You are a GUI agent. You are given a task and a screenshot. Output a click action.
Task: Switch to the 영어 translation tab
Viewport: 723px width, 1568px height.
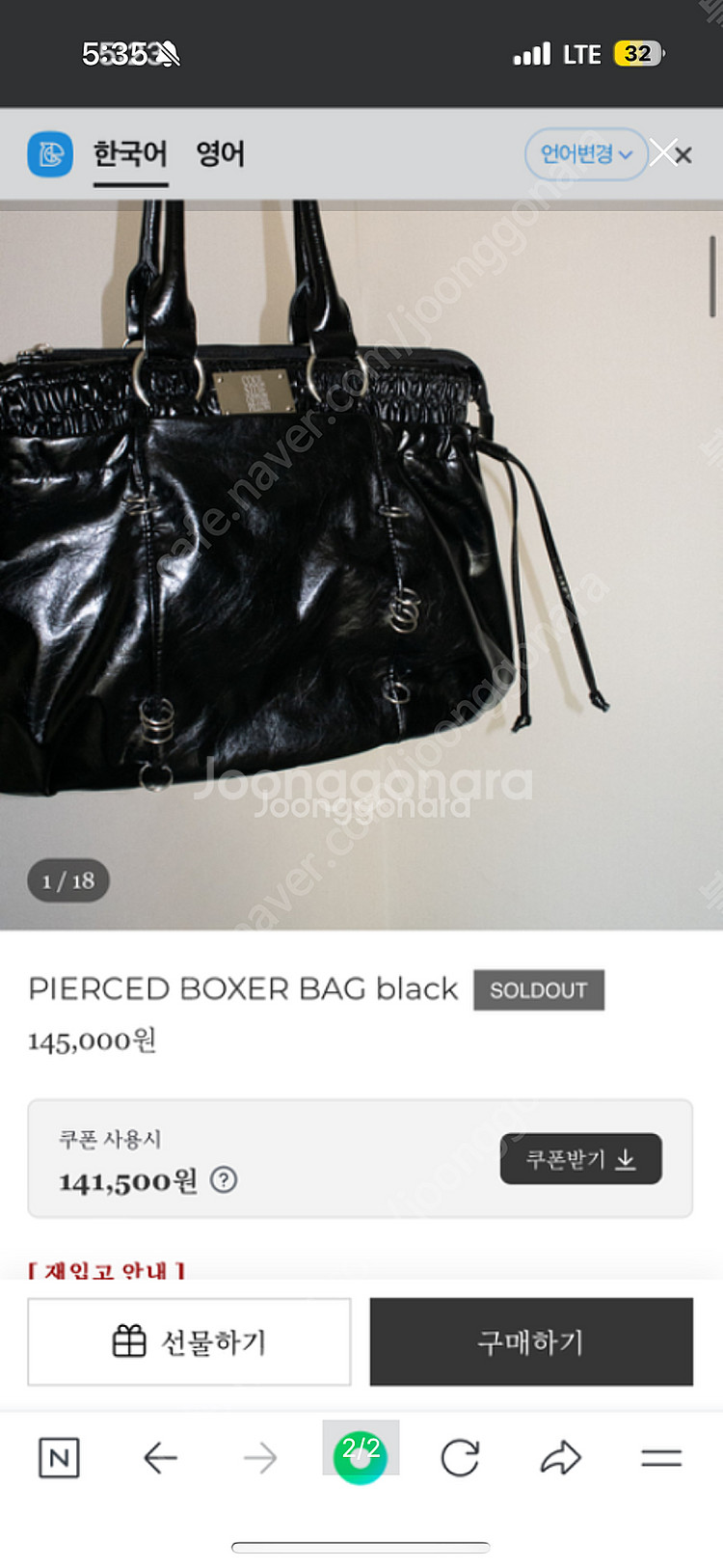[220, 154]
